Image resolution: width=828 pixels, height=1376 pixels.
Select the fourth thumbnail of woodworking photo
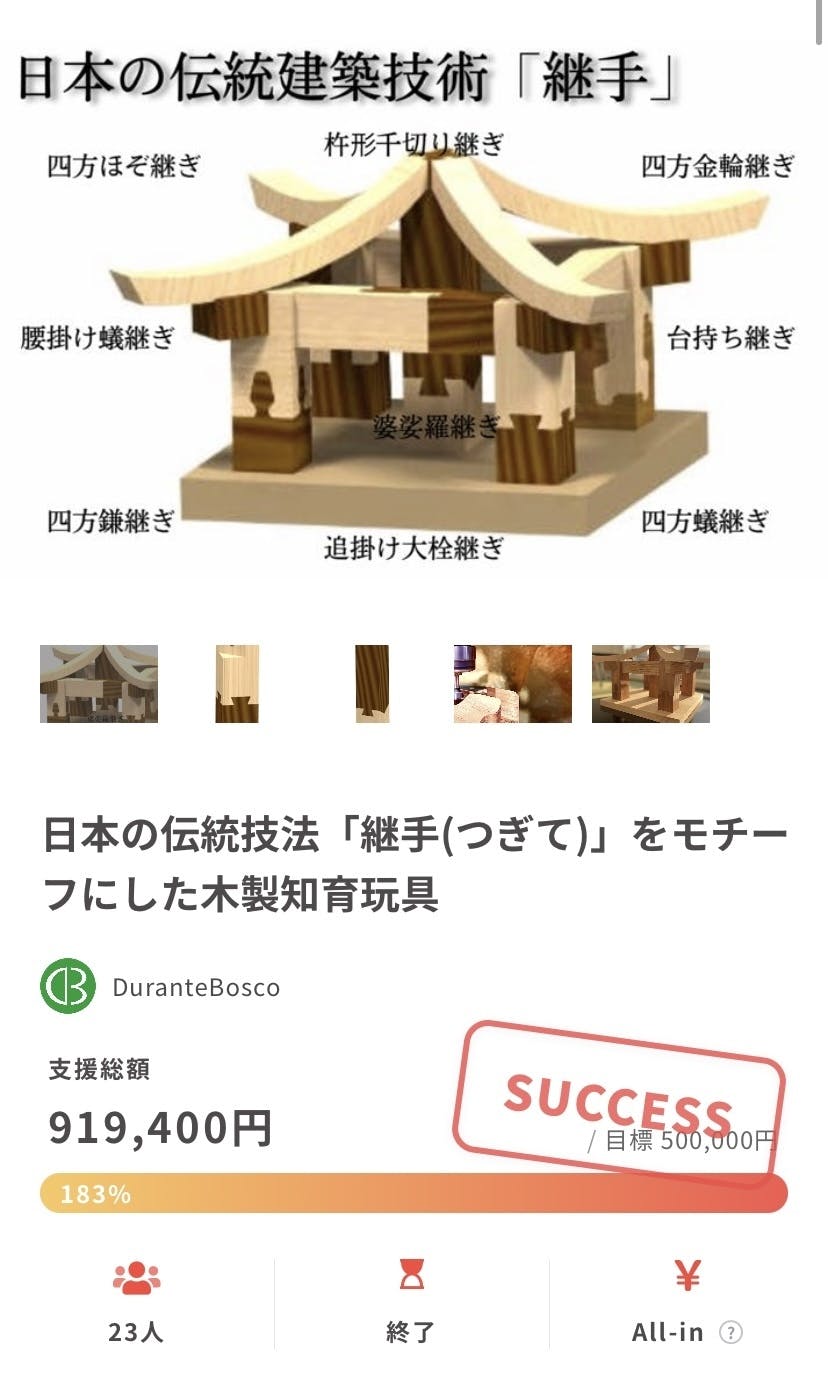513,684
